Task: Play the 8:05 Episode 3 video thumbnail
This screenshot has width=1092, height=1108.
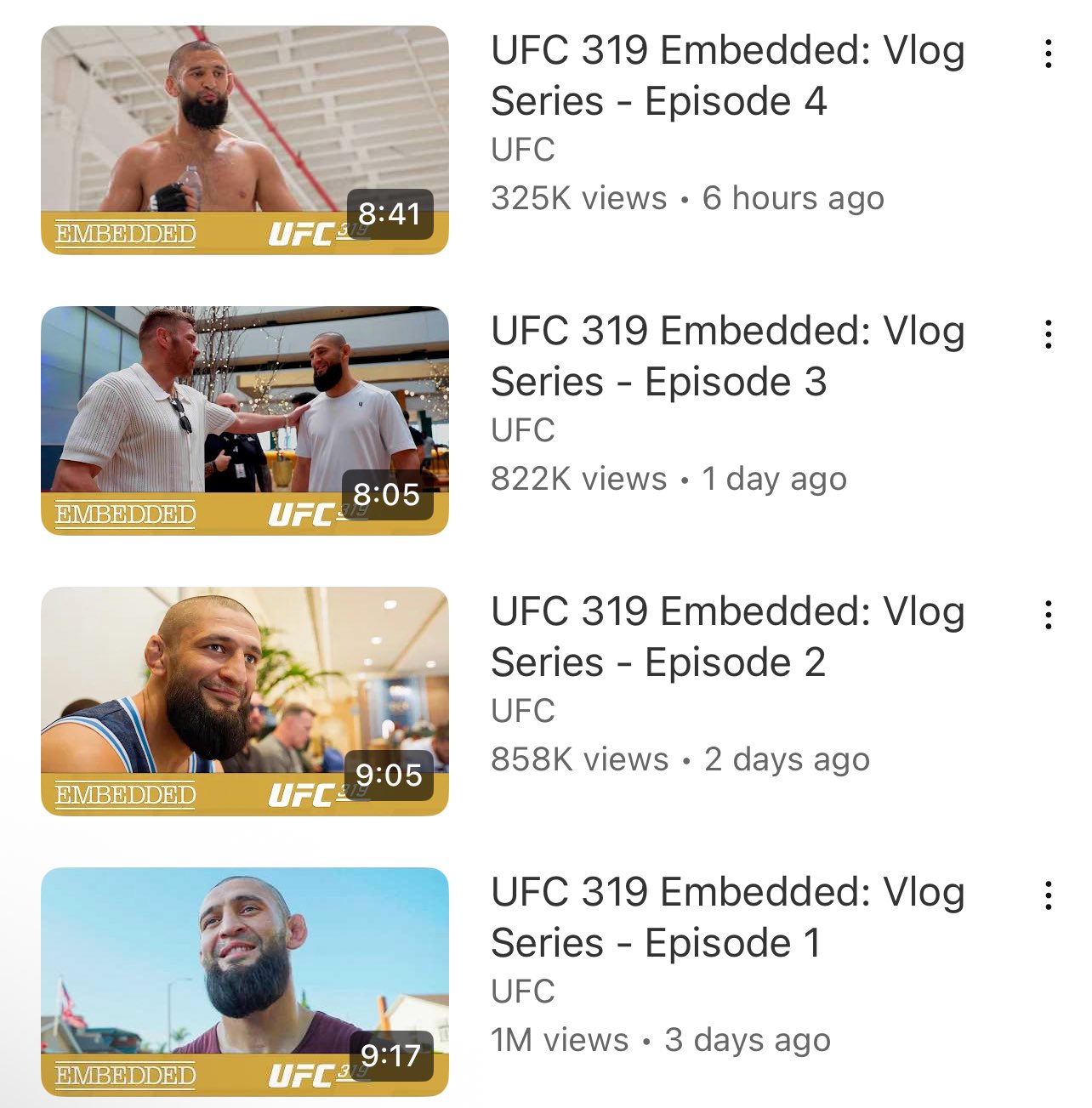Action: coord(245,421)
